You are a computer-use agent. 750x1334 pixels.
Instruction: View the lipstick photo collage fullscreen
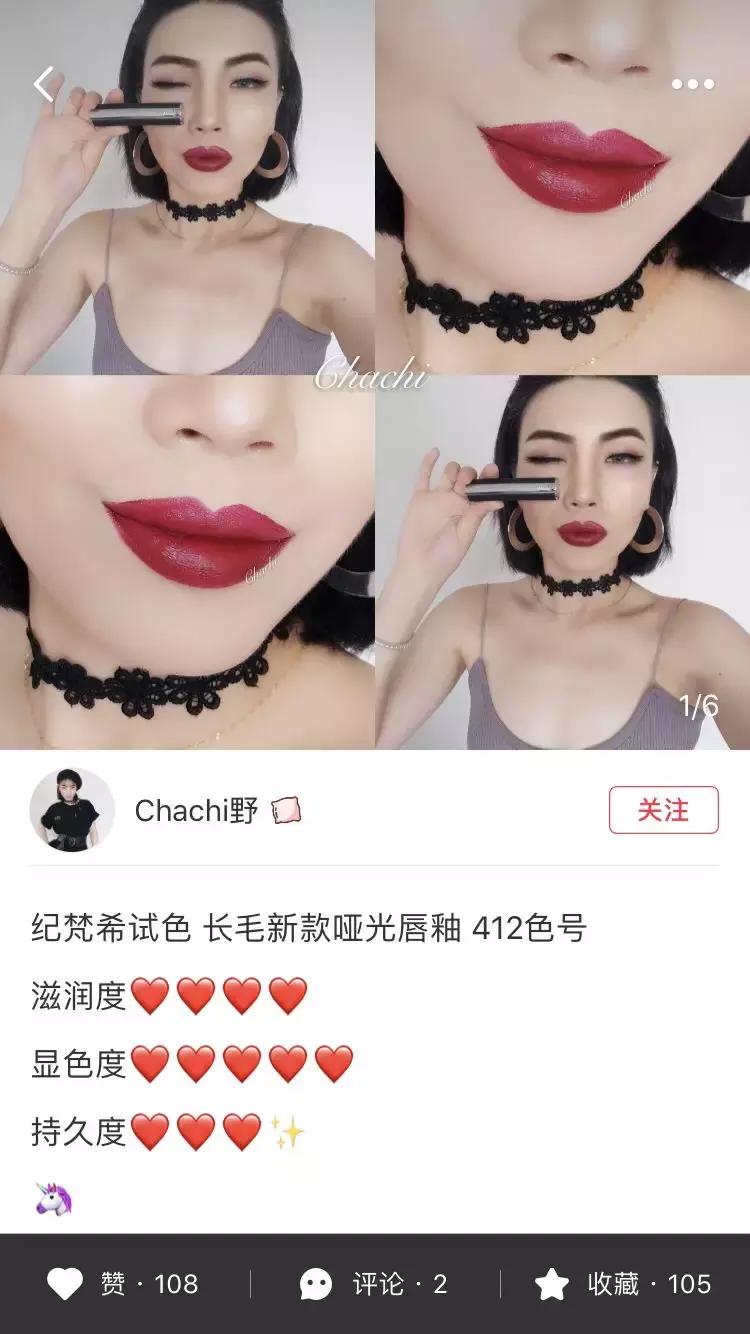375,375
